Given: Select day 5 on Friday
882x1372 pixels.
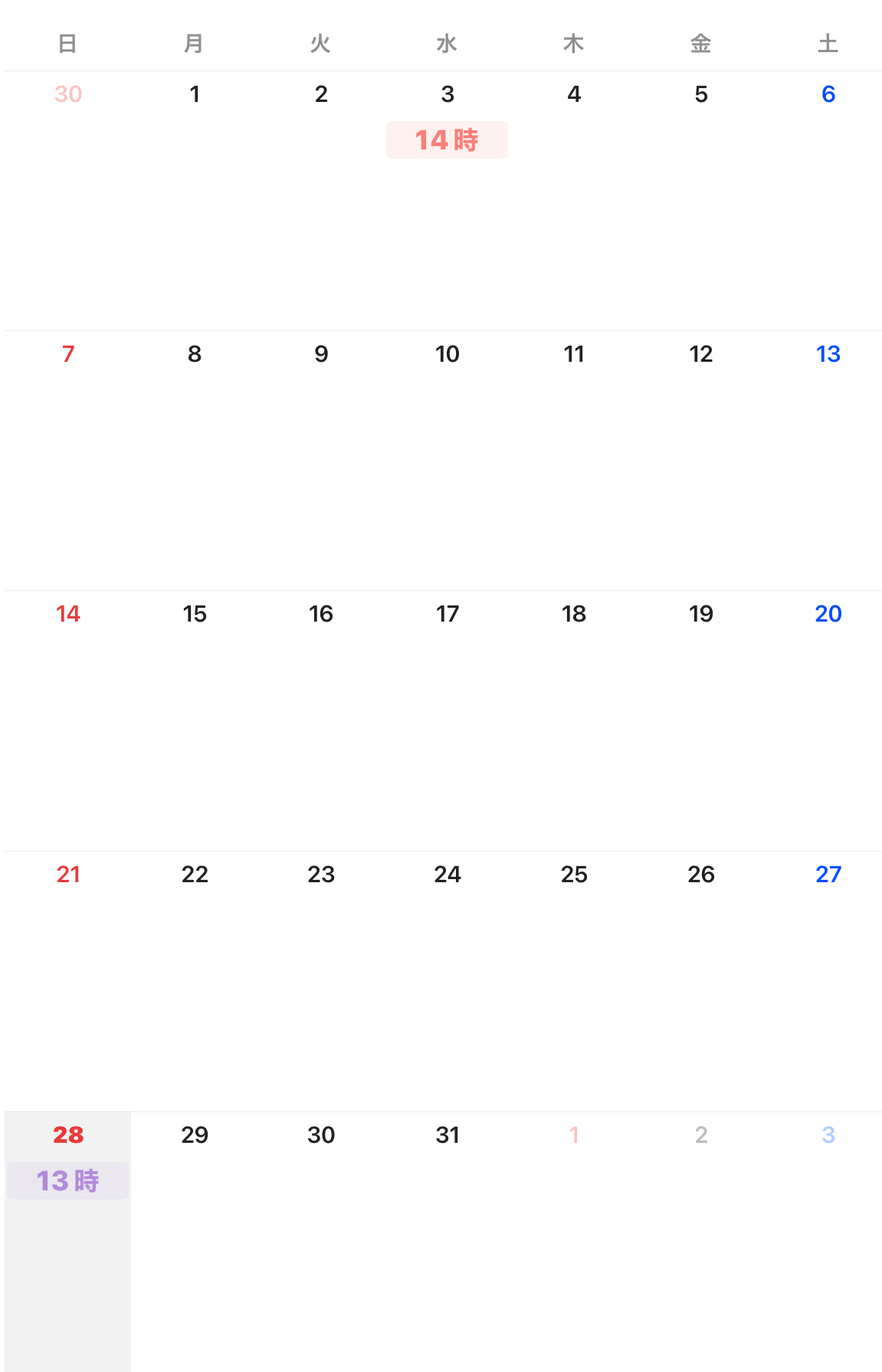Looking at the screenshot, I should click(700, 94).
